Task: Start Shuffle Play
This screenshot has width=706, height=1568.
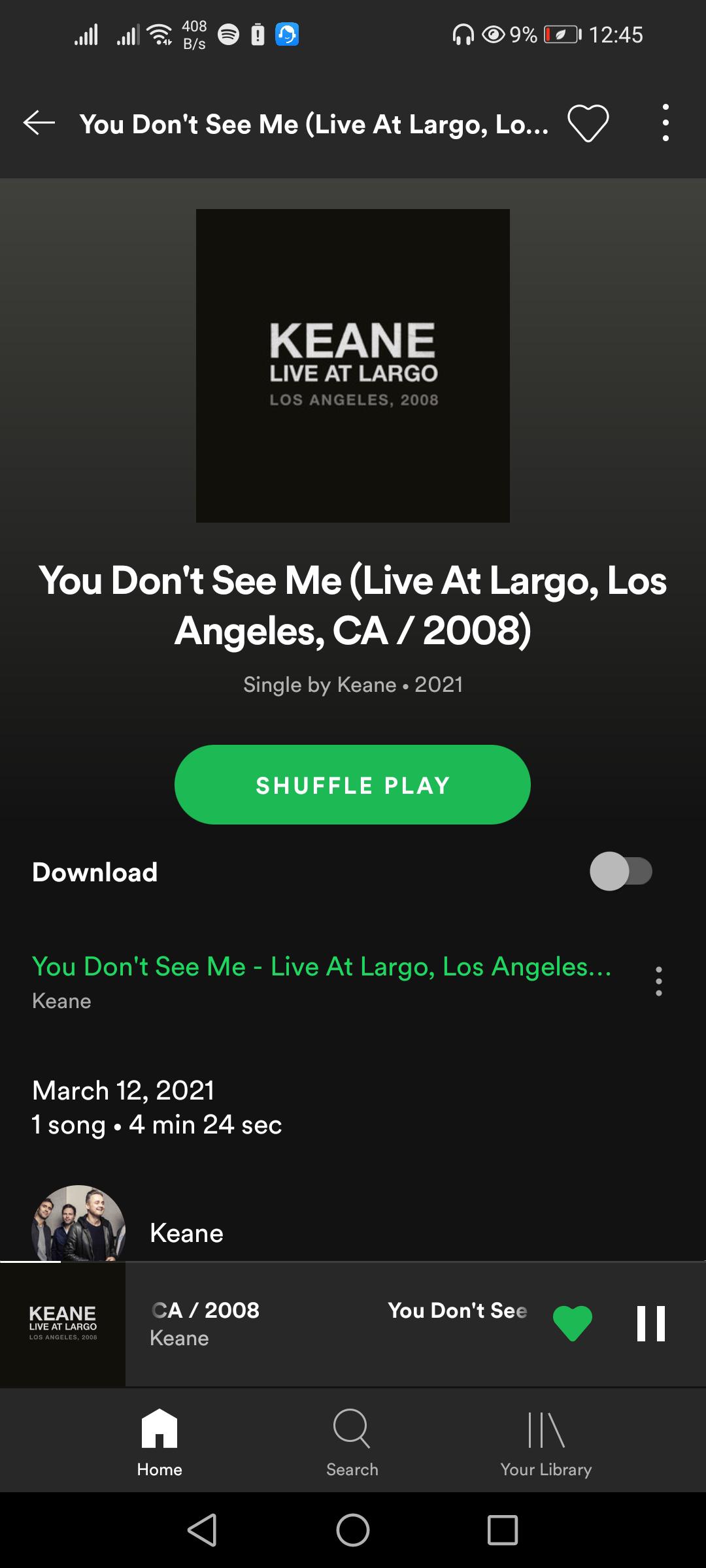Action: pos(352,785)
